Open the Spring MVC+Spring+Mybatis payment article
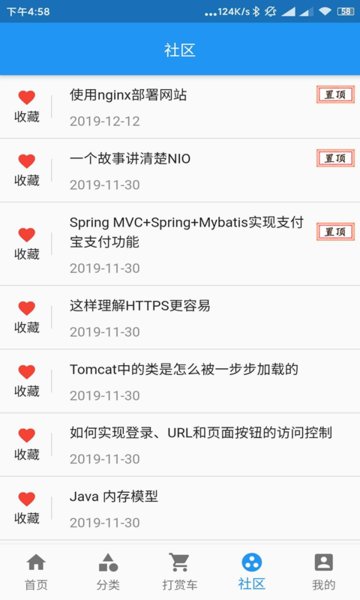 [x=187, y=232]
